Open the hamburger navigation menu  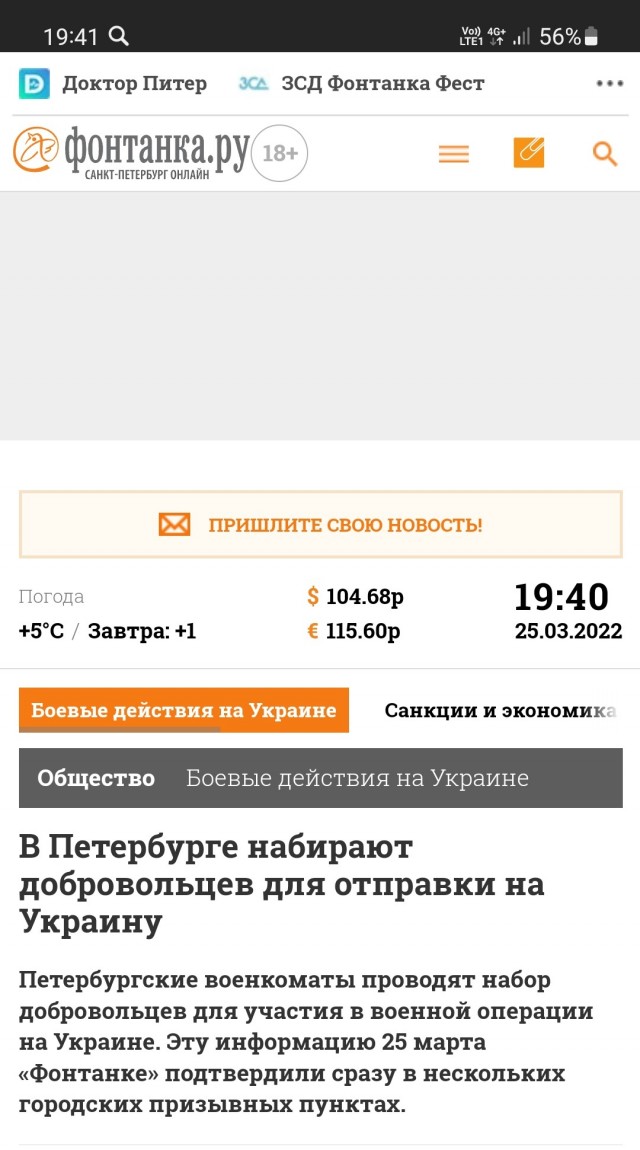454,154
